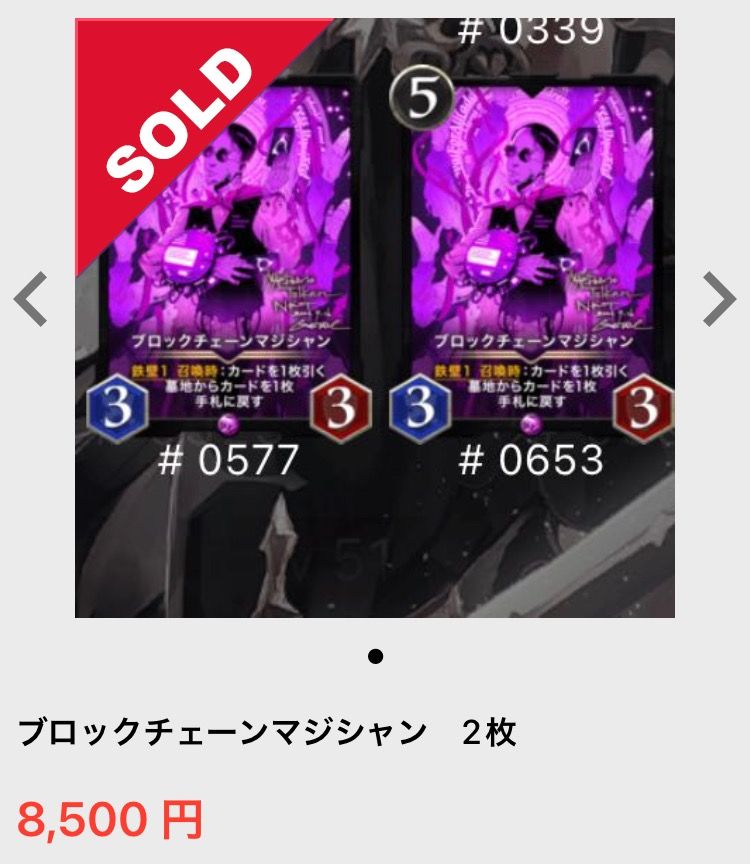Tap the image carousel page dot
Image resolution: width=750 pixels, height=864 pixels.
pos(375,657)
